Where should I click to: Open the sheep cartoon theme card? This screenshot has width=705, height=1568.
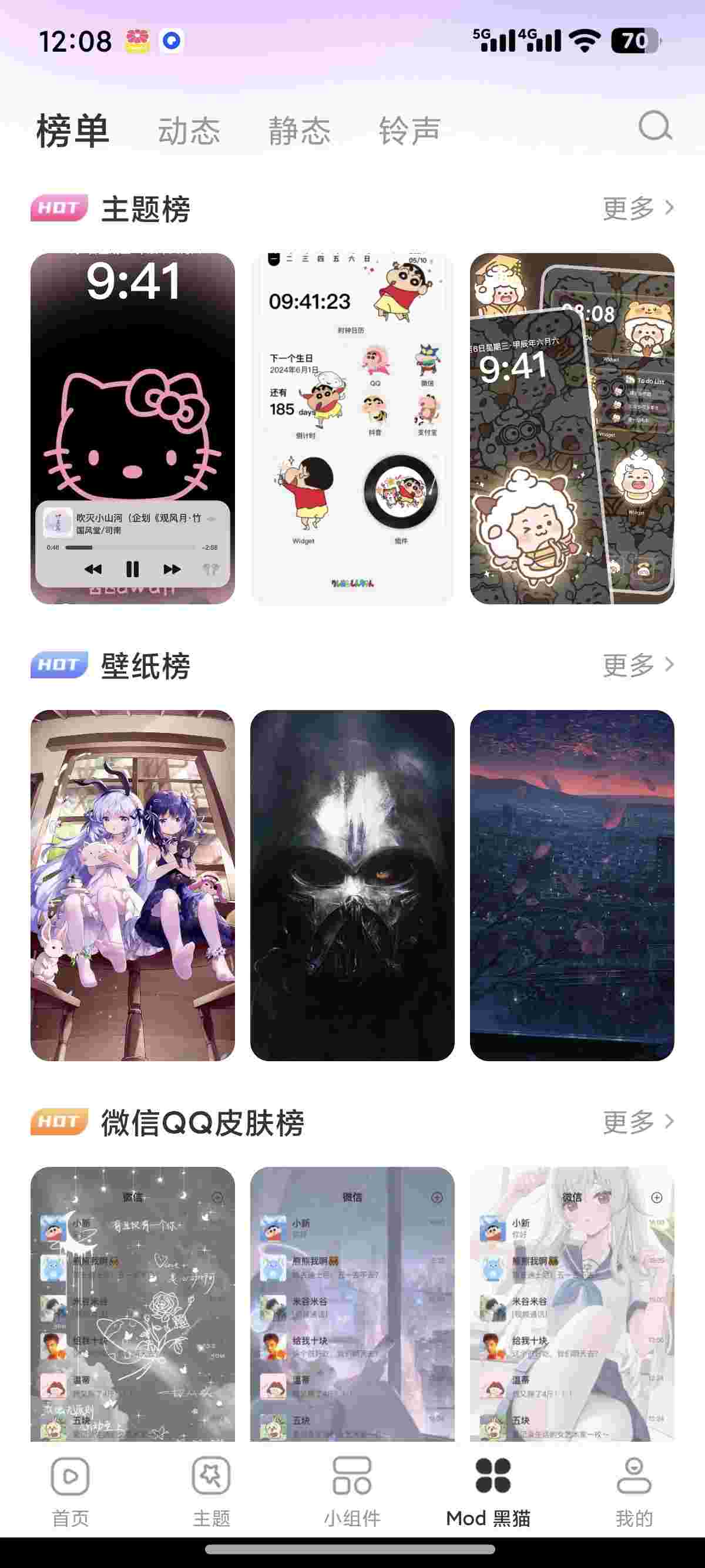[572, 428]
